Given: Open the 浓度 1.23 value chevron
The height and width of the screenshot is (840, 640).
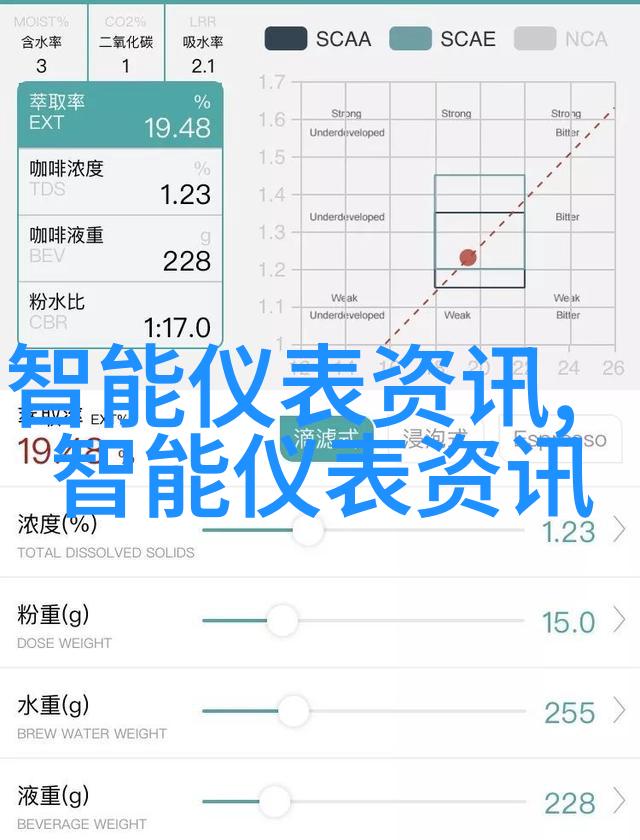Looking at the screenshot, I should 620,530.
